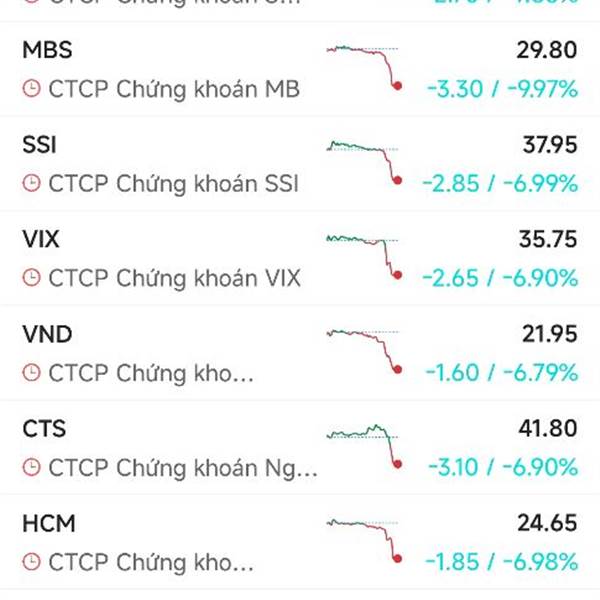The height and width of the screenshot is (600, 600).
Task: Select the VIX stock row
Action: pos(300,258)
